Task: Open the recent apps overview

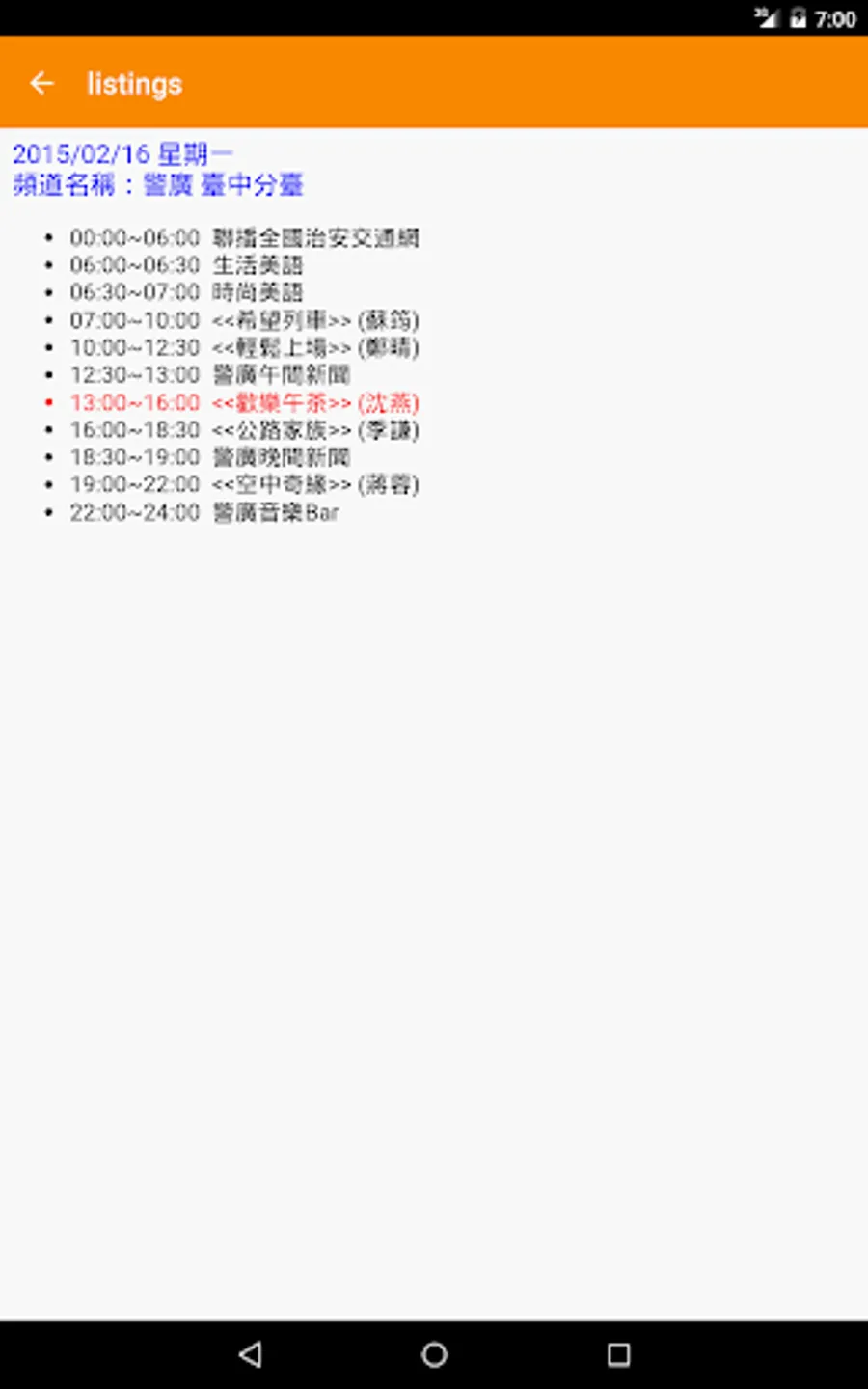Action: click(618, 1354)
